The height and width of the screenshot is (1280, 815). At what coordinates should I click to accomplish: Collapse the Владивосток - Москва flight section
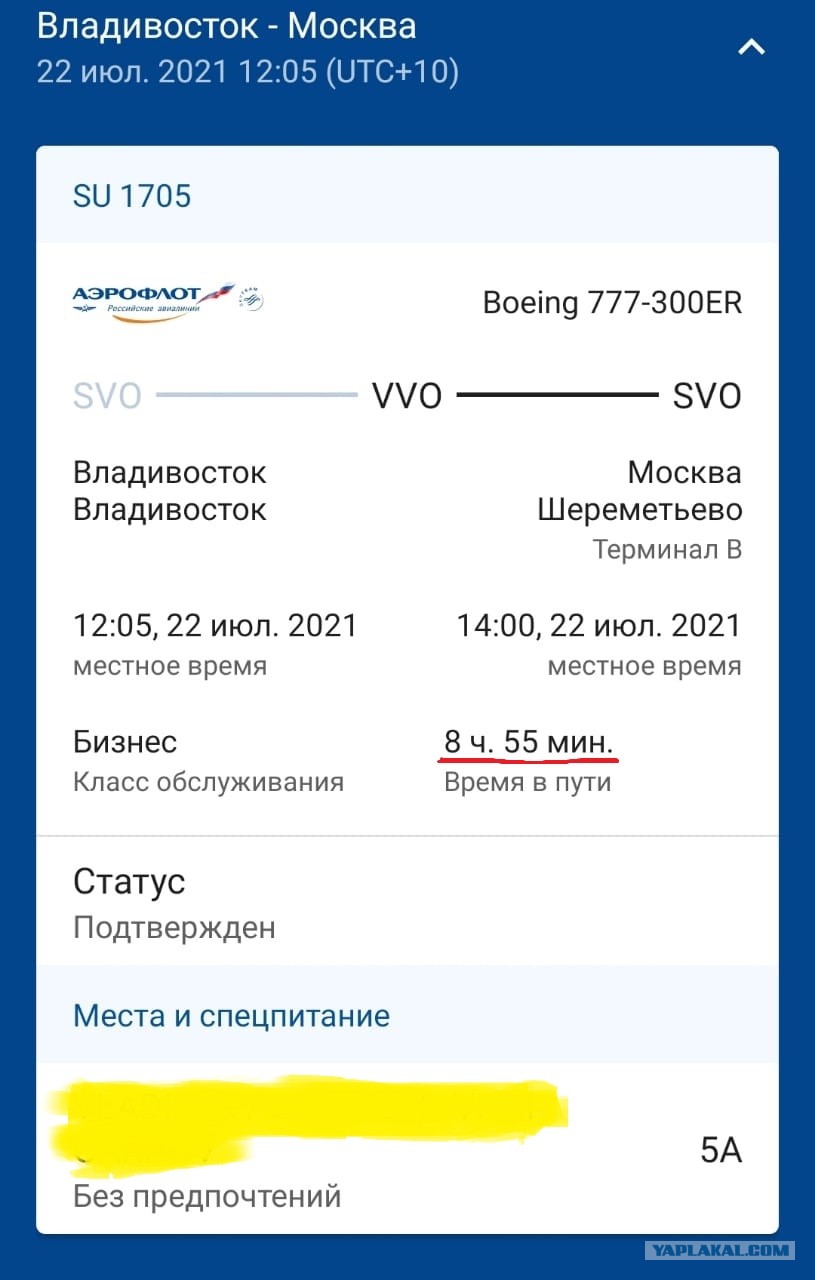[751, 46]
